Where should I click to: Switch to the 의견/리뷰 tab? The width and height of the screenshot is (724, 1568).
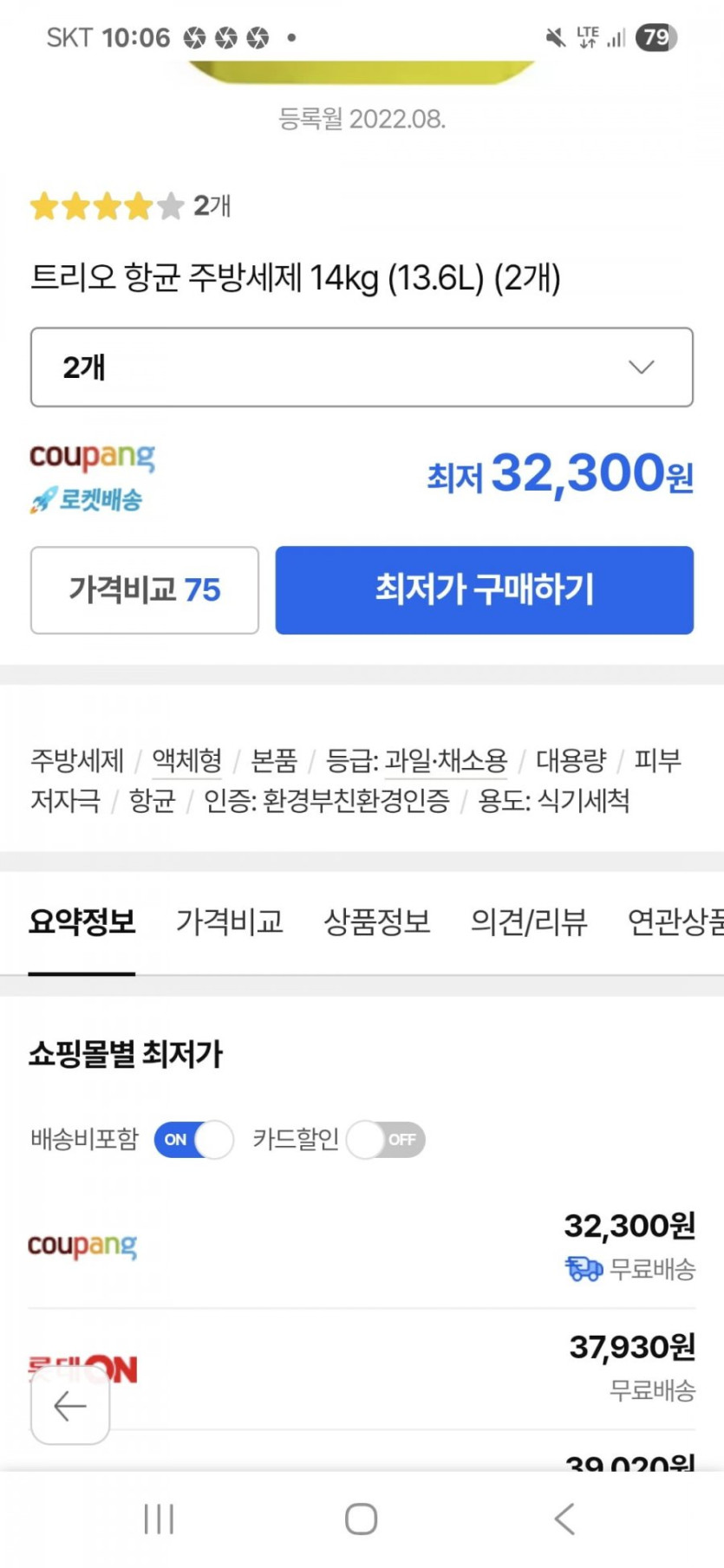529,921
